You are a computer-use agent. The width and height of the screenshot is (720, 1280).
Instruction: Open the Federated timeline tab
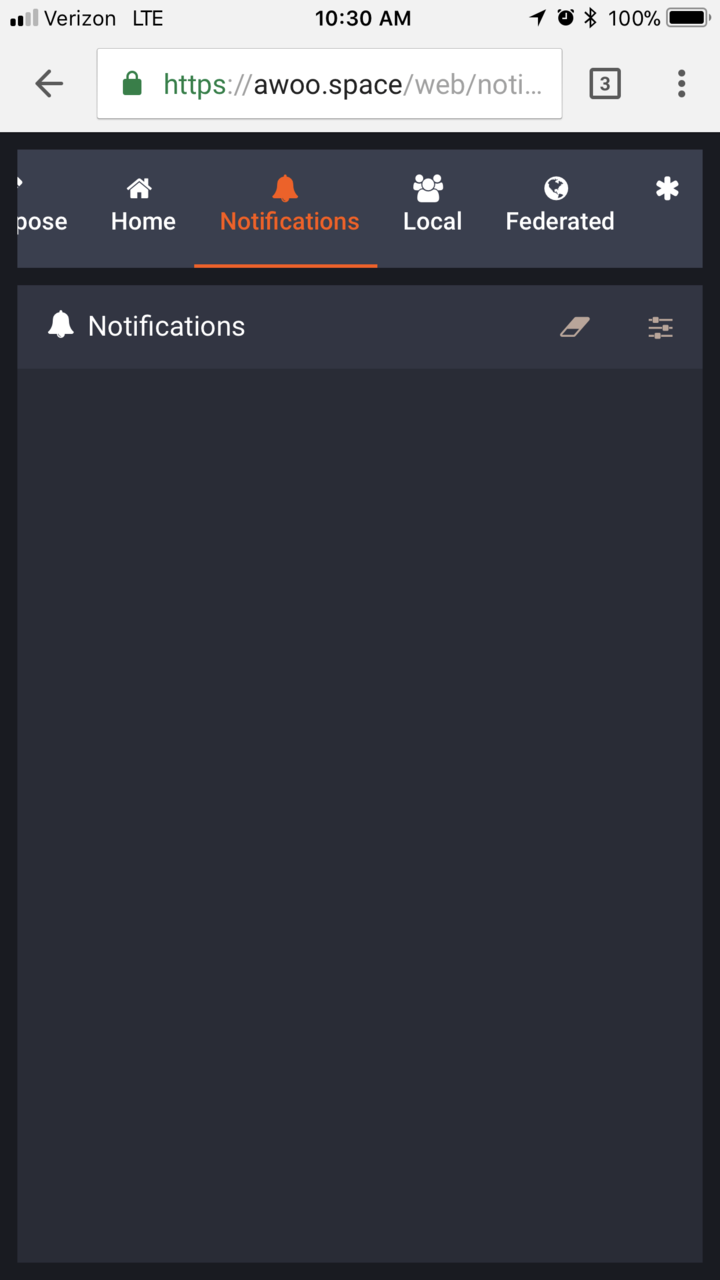[559, 206]
